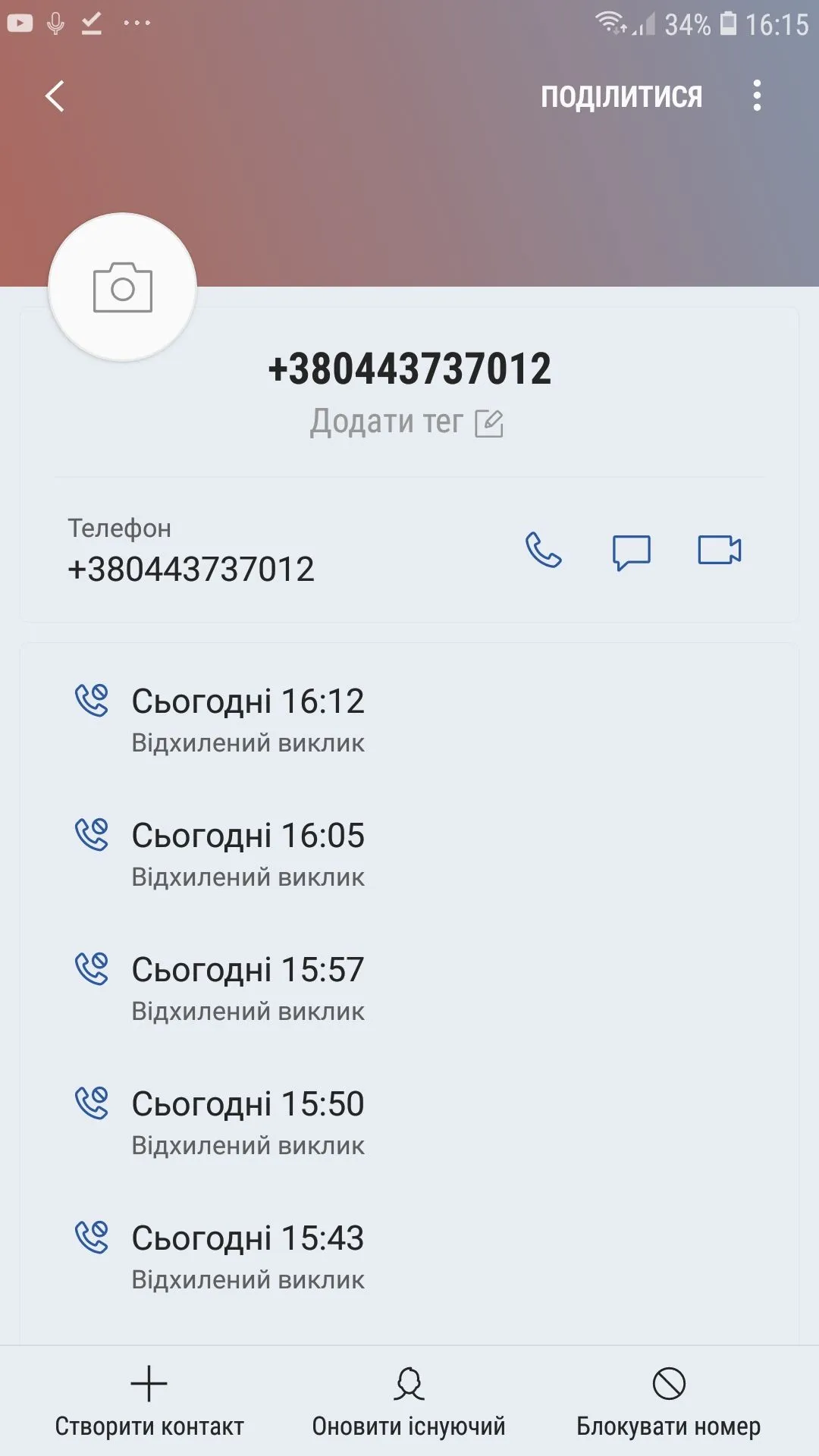Call +380443737012 with the phone icon

tap(543, 550)
